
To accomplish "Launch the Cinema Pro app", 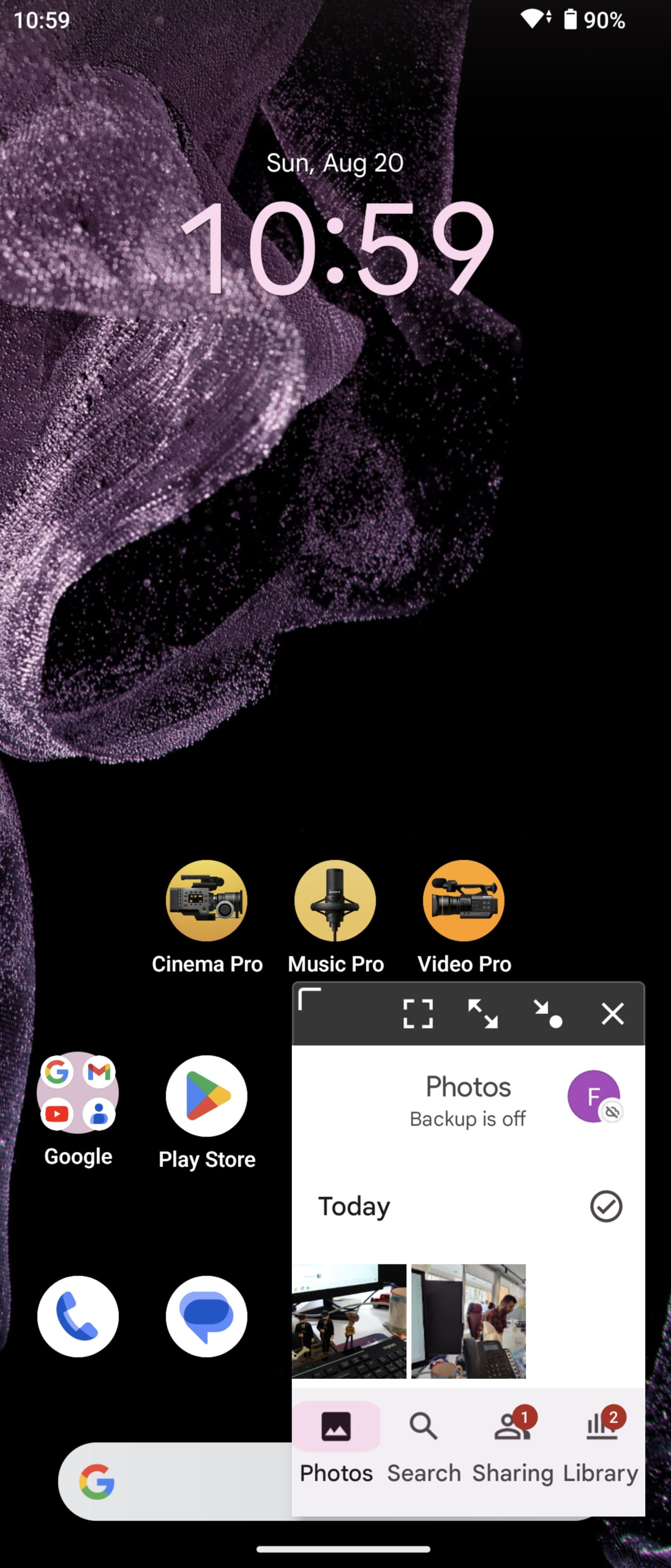I will click(x=207, y=901).
